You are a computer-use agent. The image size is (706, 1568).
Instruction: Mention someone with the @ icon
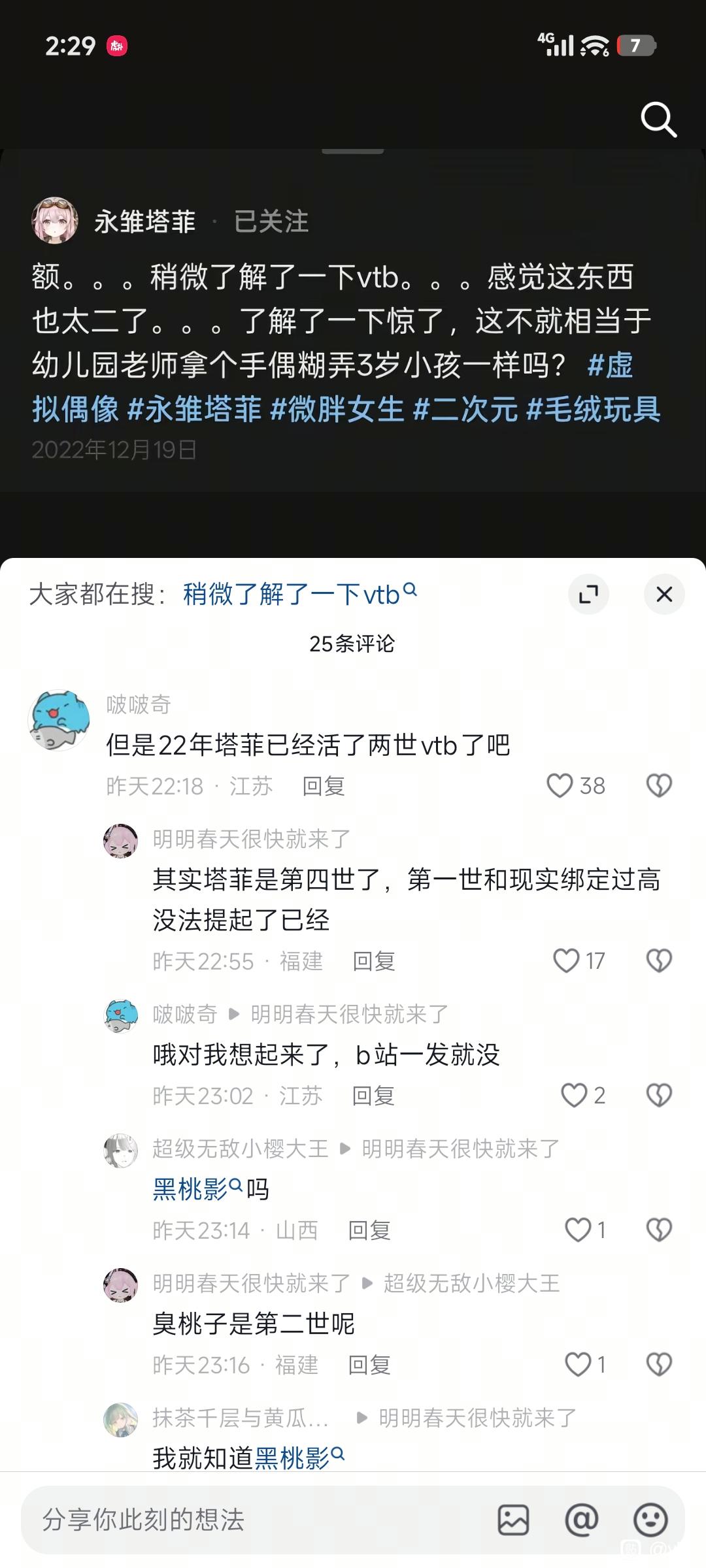581,1520
